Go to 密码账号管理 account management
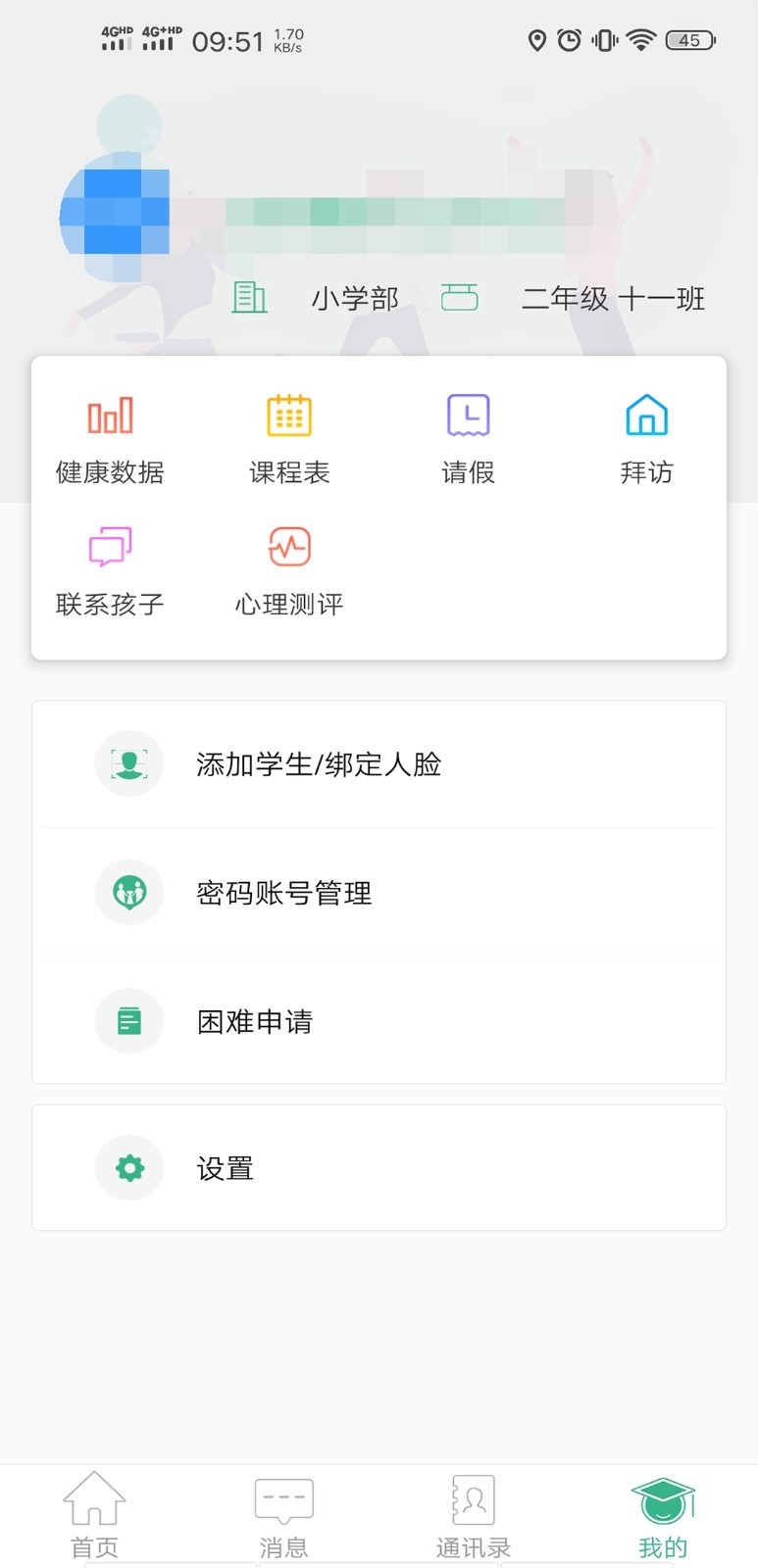Image resolution: width=758 pixels, height=1568 pixels. pos(379,893)
